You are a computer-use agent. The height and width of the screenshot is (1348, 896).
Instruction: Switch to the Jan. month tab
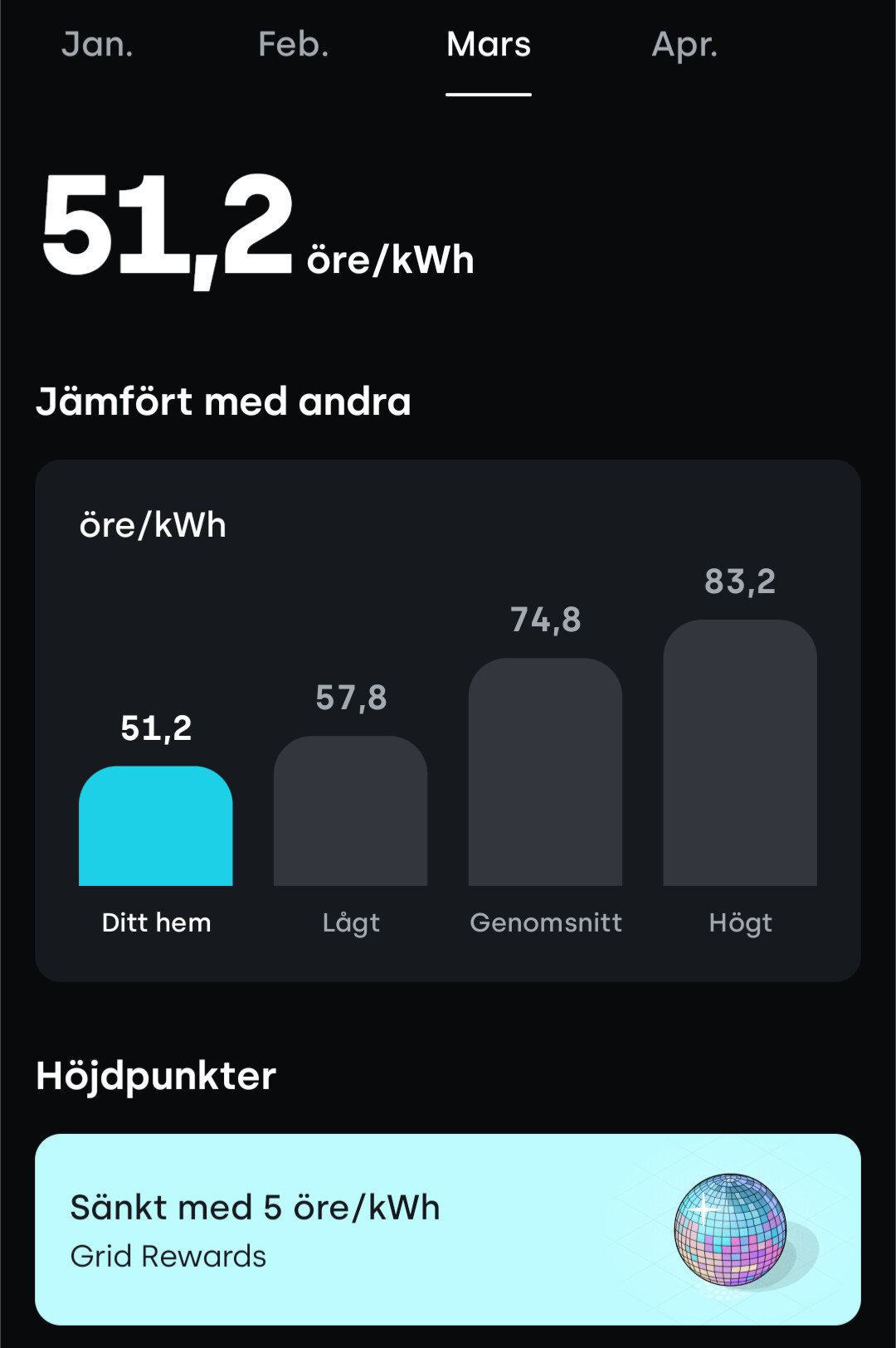[97, 45]
